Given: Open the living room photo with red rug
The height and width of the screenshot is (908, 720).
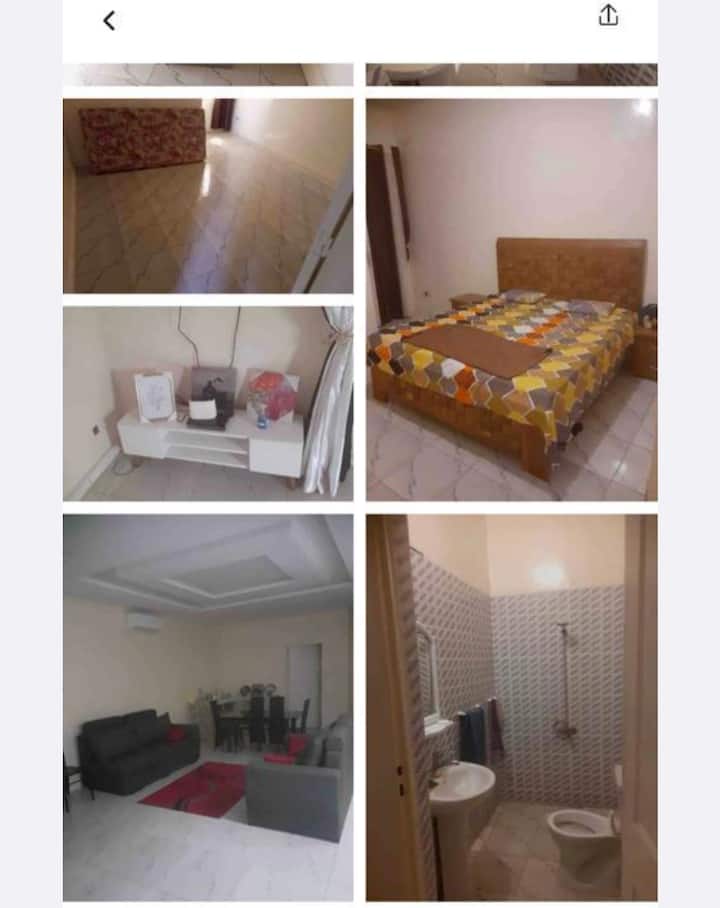Looking at the screenshot, I should (208, 707).
